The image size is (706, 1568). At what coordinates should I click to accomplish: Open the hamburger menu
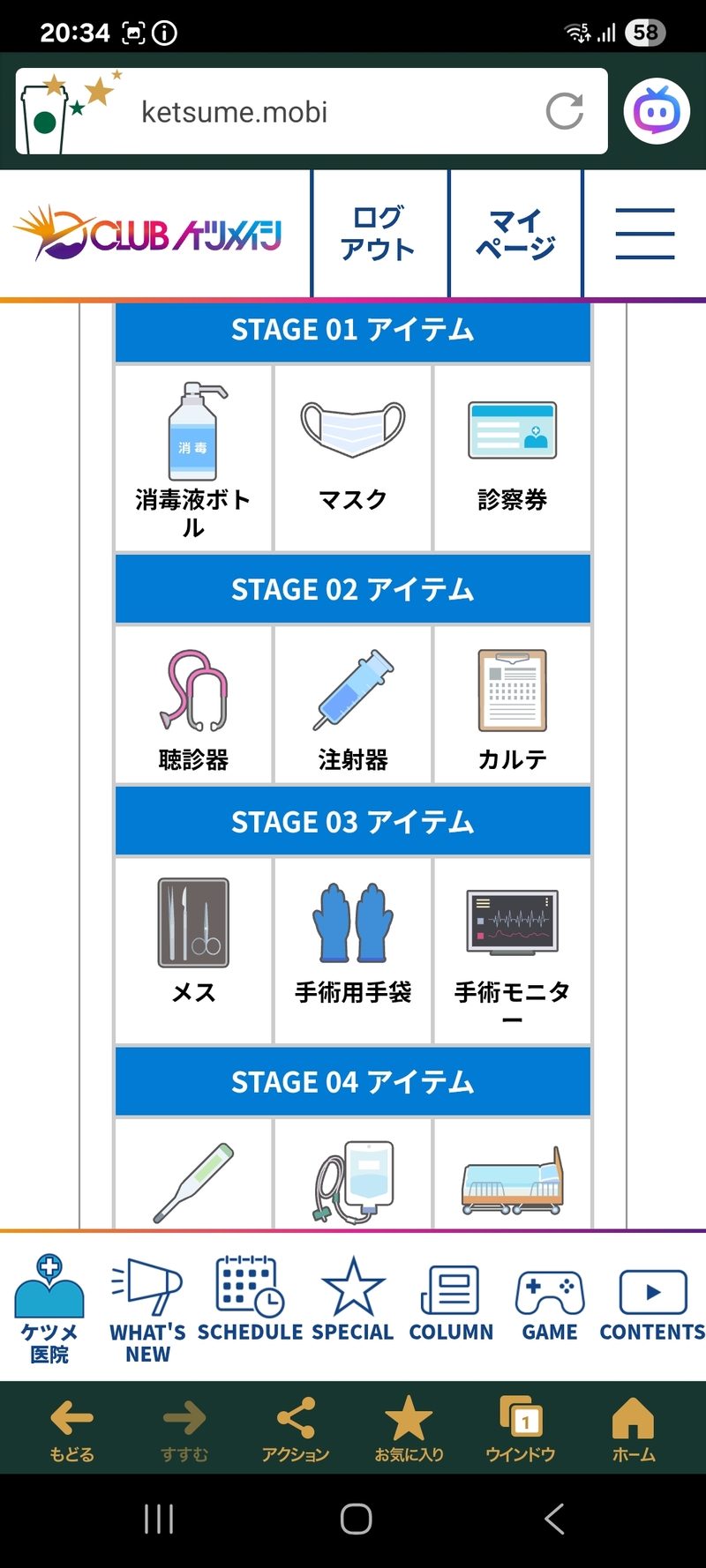tap(645, 234)
